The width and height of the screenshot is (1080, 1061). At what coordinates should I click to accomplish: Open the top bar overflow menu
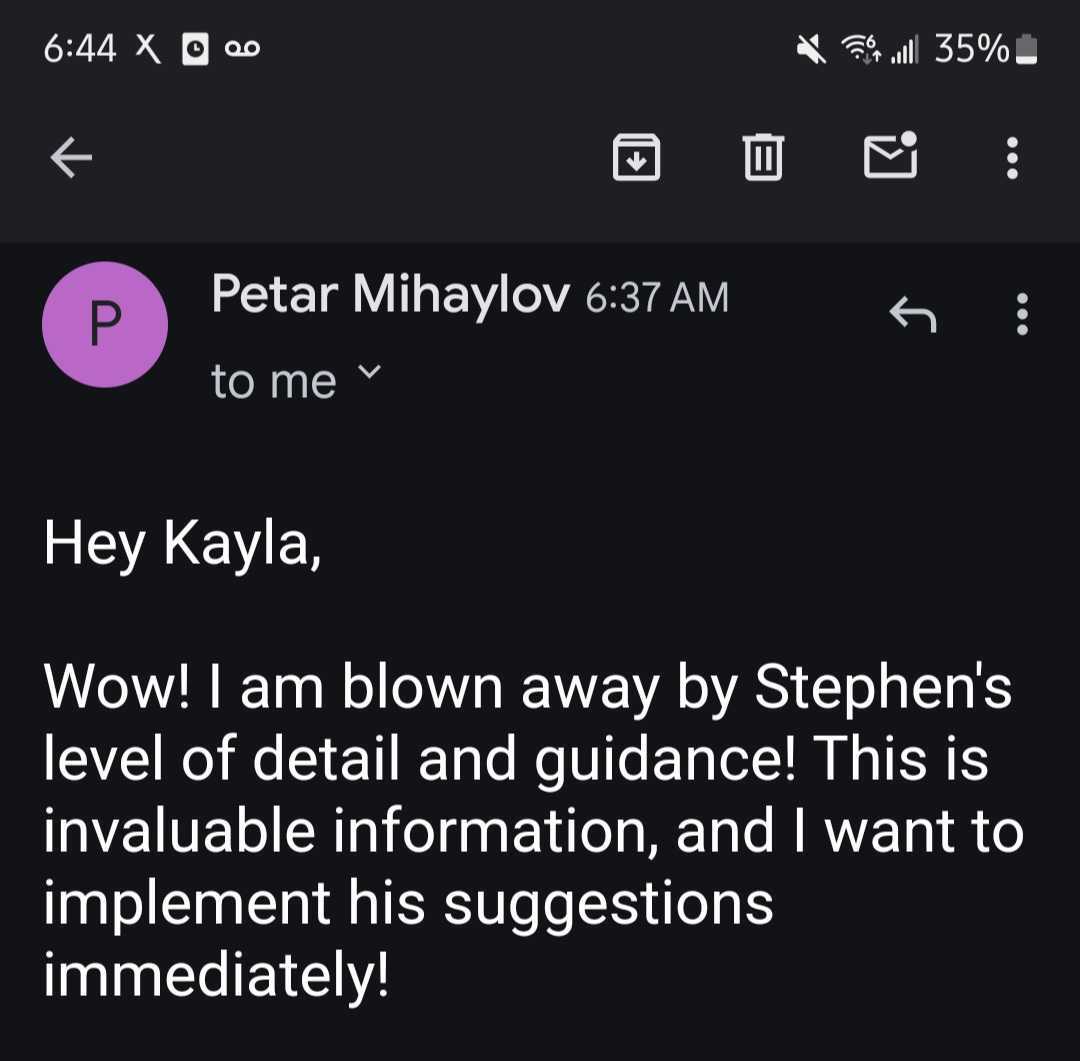(1012, 157)
